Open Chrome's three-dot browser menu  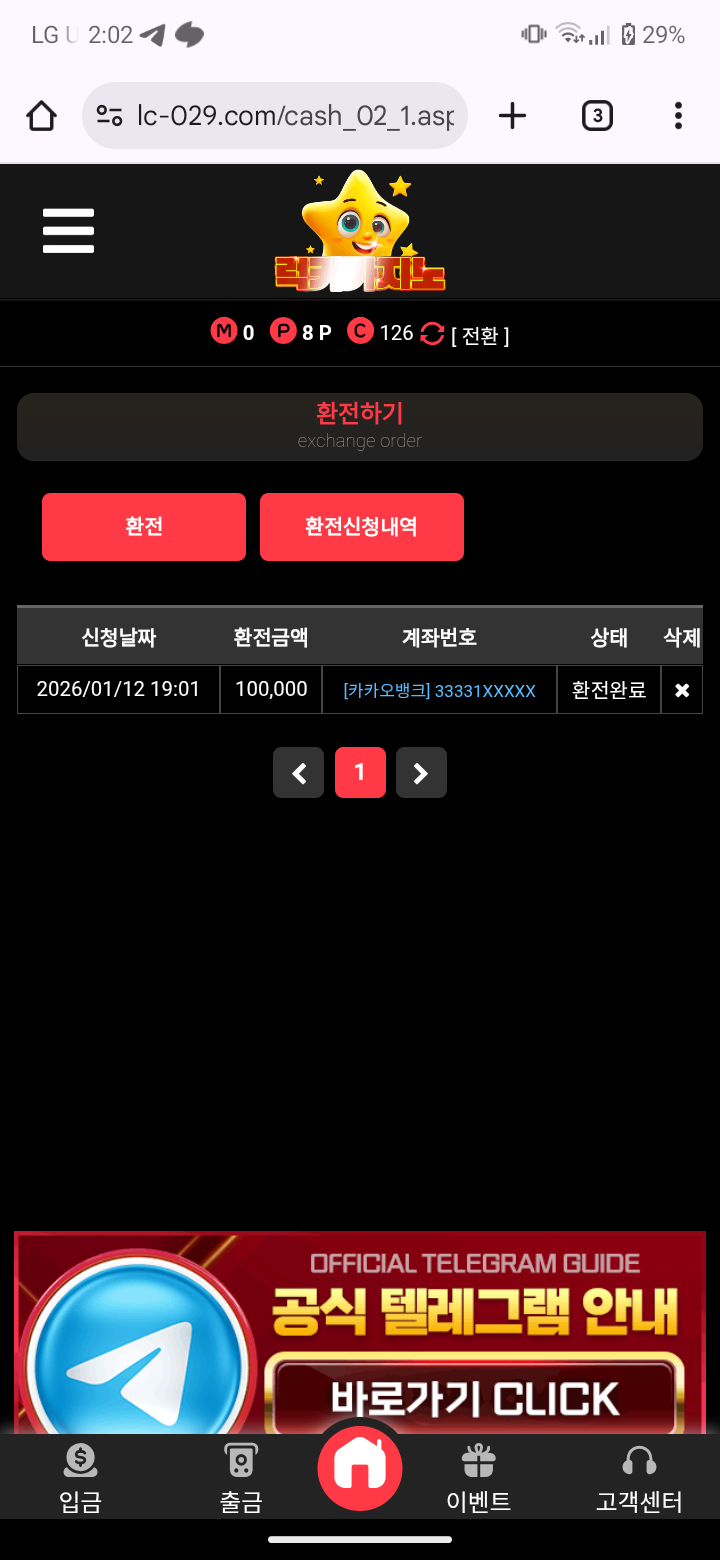[677, 115]
